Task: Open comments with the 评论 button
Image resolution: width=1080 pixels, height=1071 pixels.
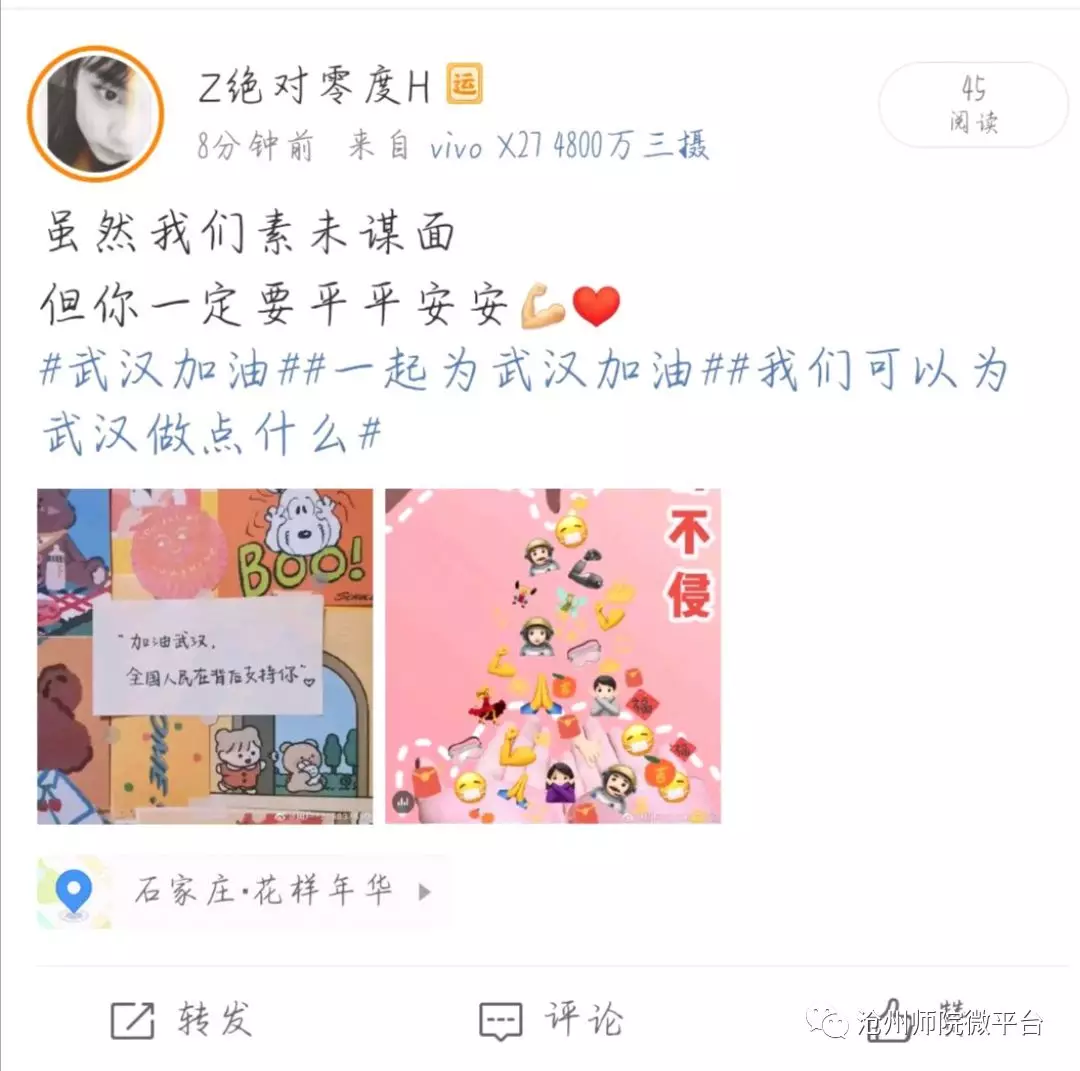Action: [551, 1019]
